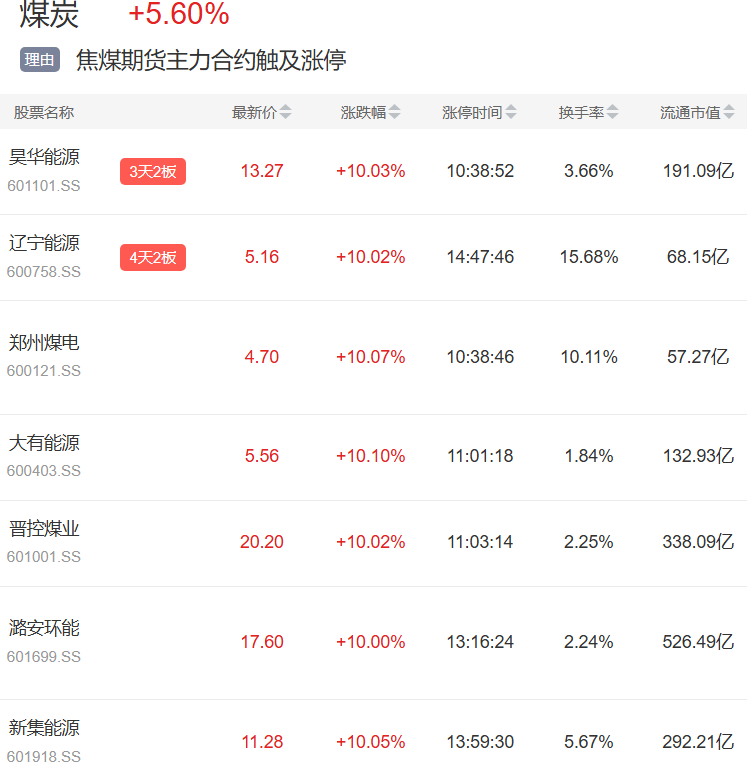Image resolution: width=747 pixels, height=769 pixels.
Task: Open 晋控煤业 stock row
Action: 373,543
